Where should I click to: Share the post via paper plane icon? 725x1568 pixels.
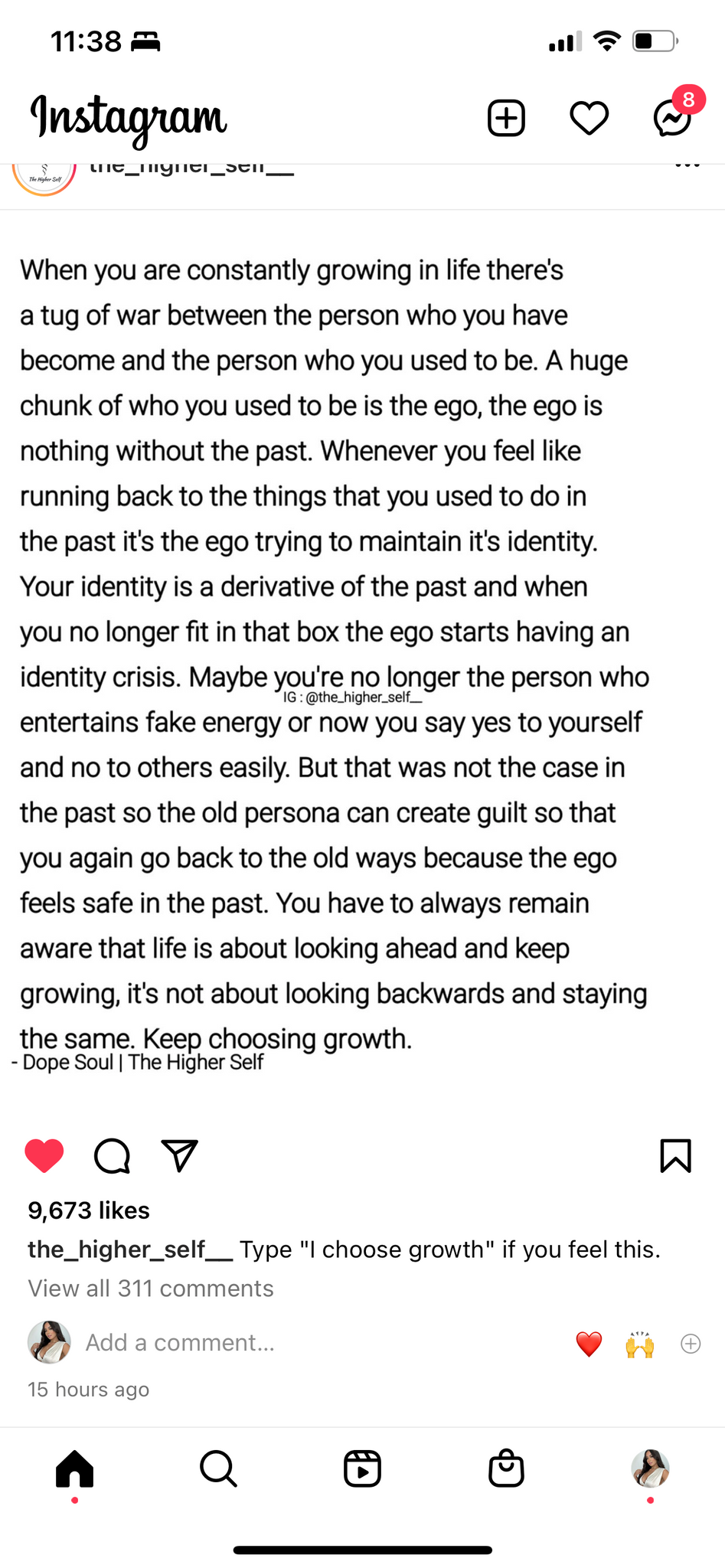pyautogui.click(x=180, y=1155)
